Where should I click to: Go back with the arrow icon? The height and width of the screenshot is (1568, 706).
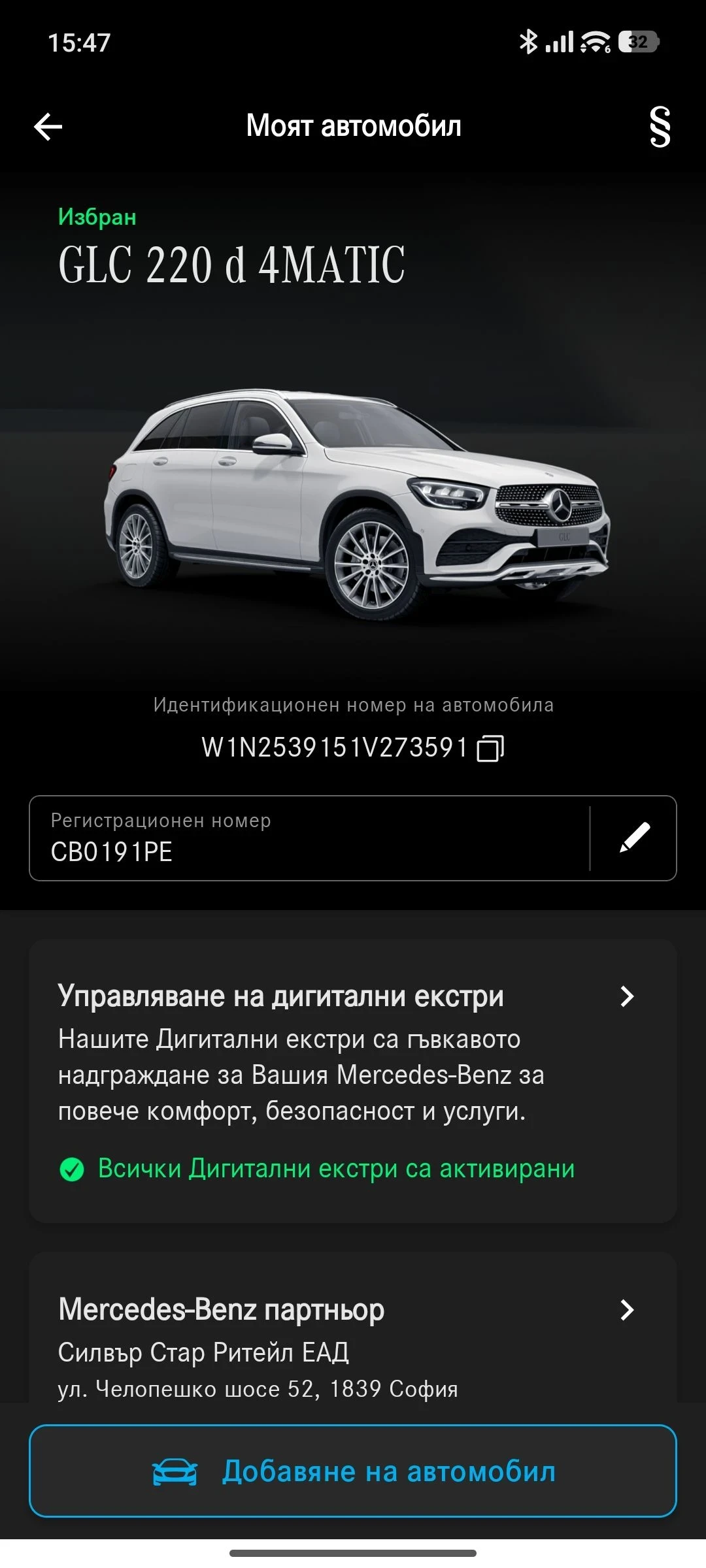click(x=48, y=127)
